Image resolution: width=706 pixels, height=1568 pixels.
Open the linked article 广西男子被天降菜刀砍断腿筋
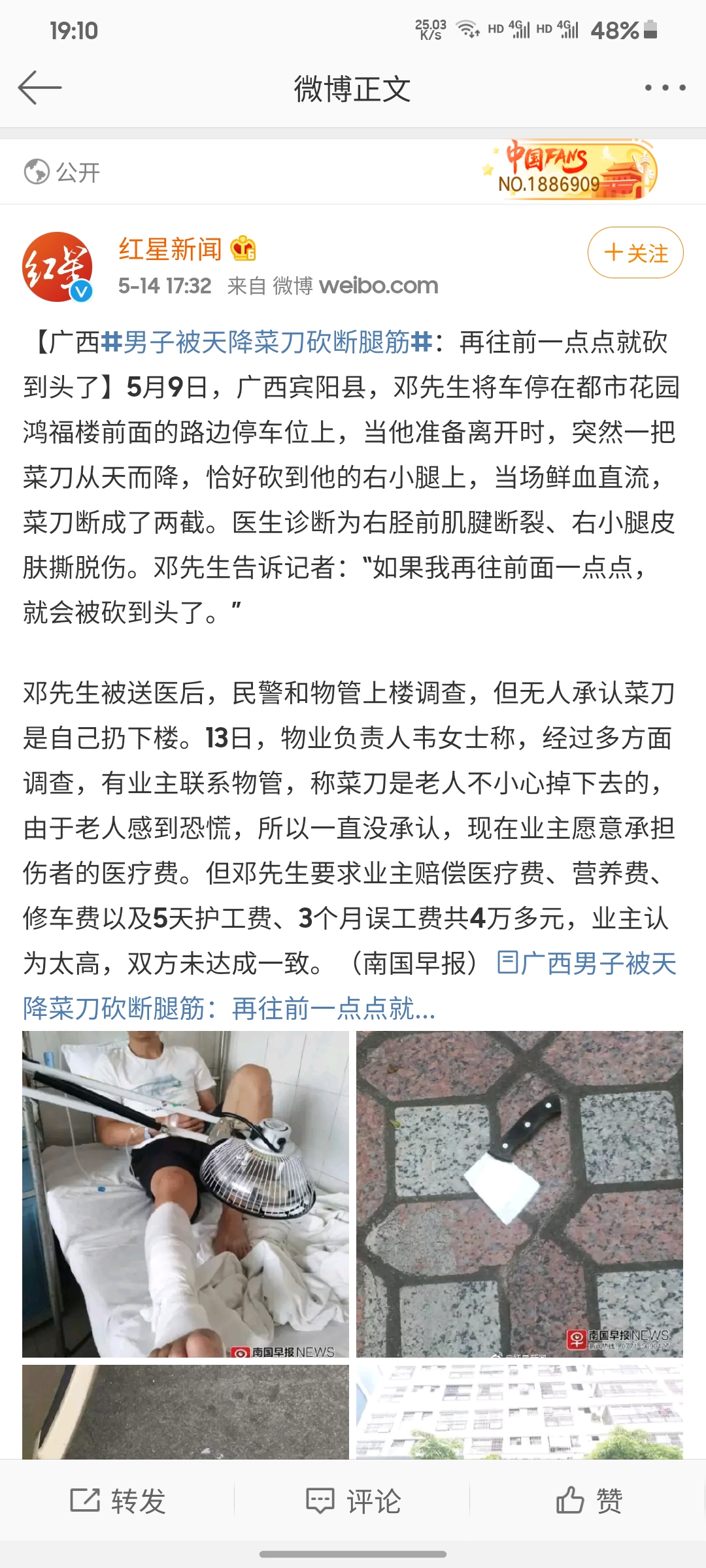pyautogui.click(x=586, y=964)
